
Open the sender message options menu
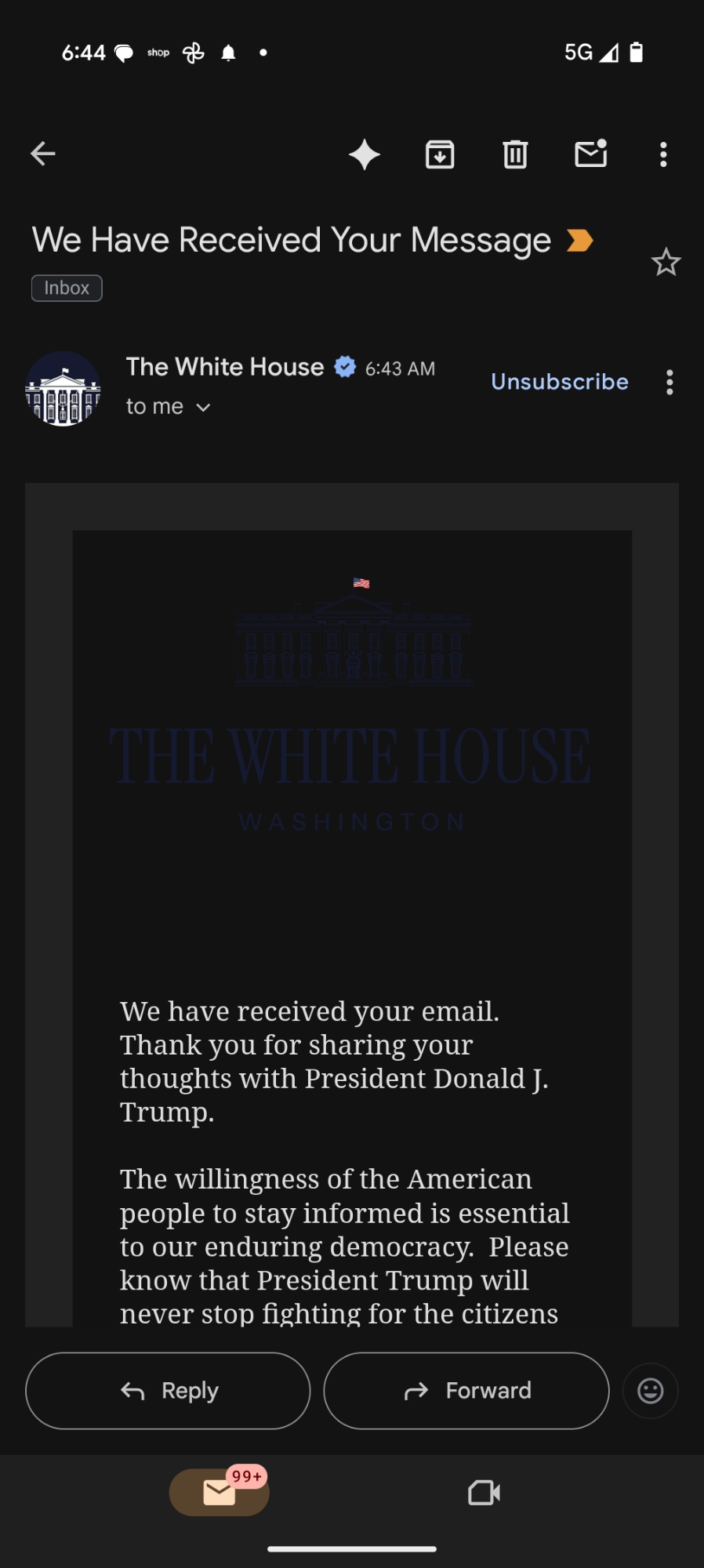coord(669,383)
